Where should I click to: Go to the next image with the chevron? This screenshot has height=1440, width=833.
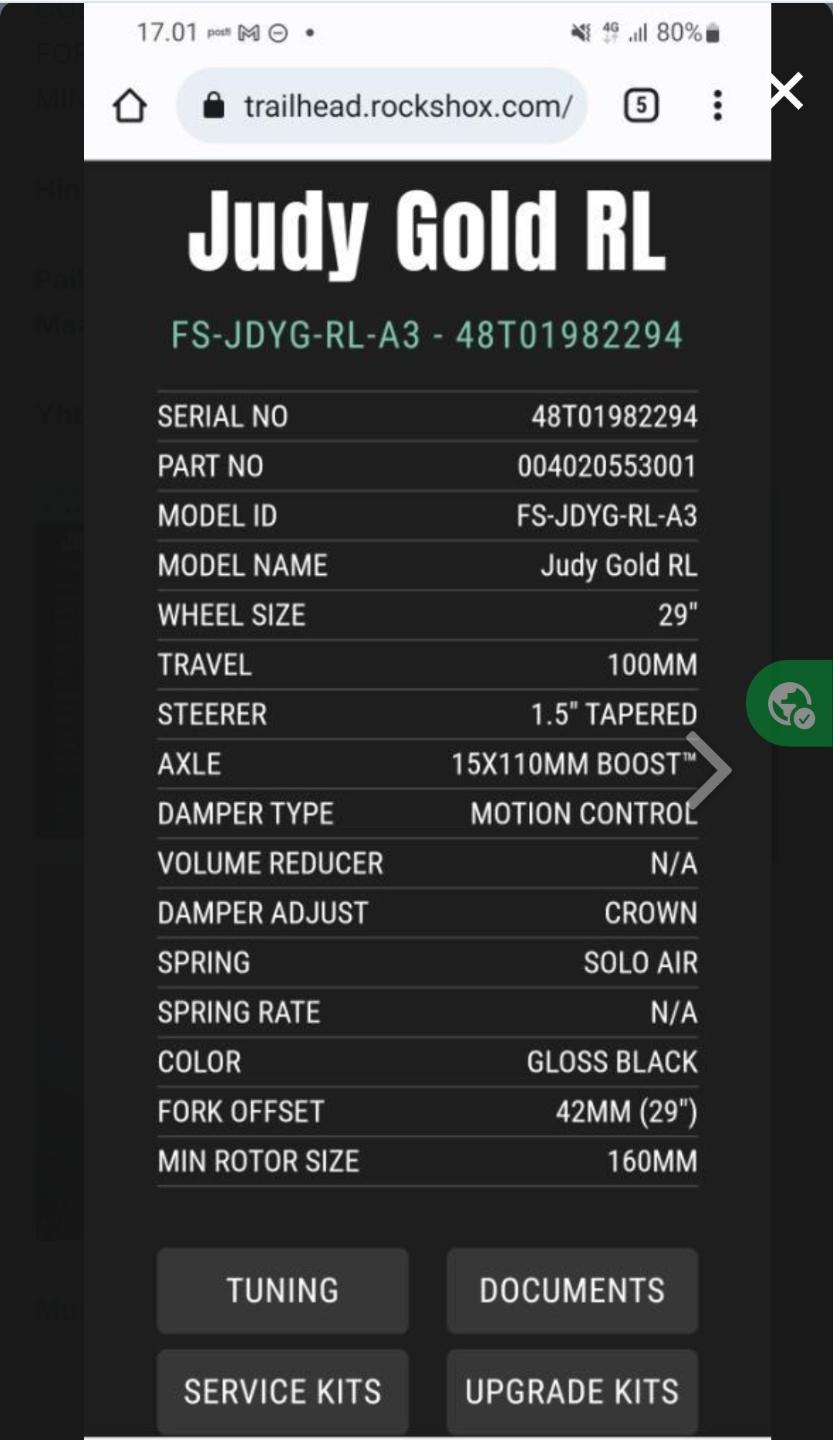[709, 770]
